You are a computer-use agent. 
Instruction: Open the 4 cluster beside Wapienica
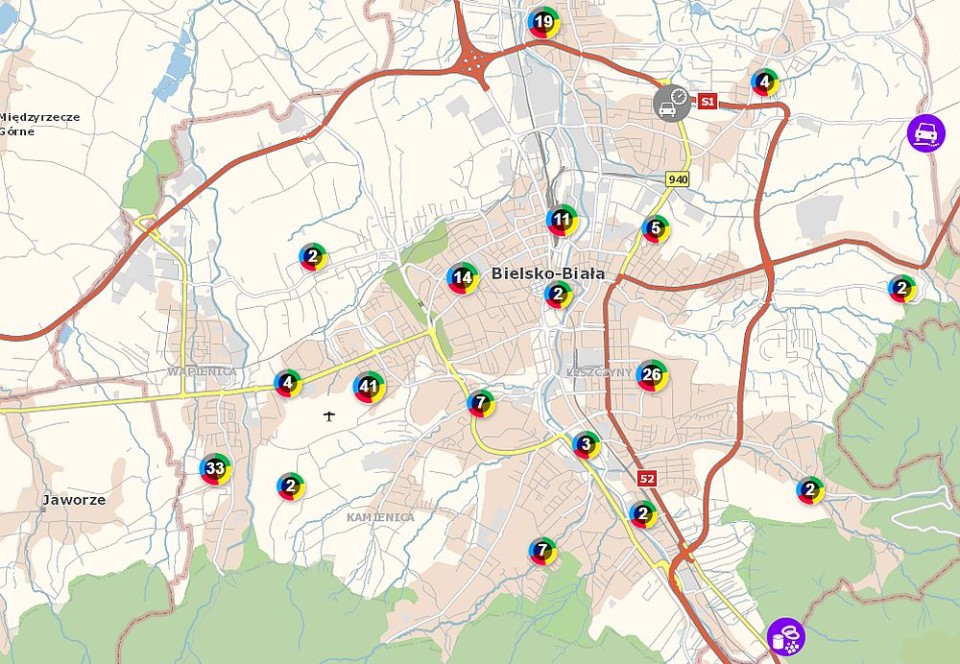[288, 383]
